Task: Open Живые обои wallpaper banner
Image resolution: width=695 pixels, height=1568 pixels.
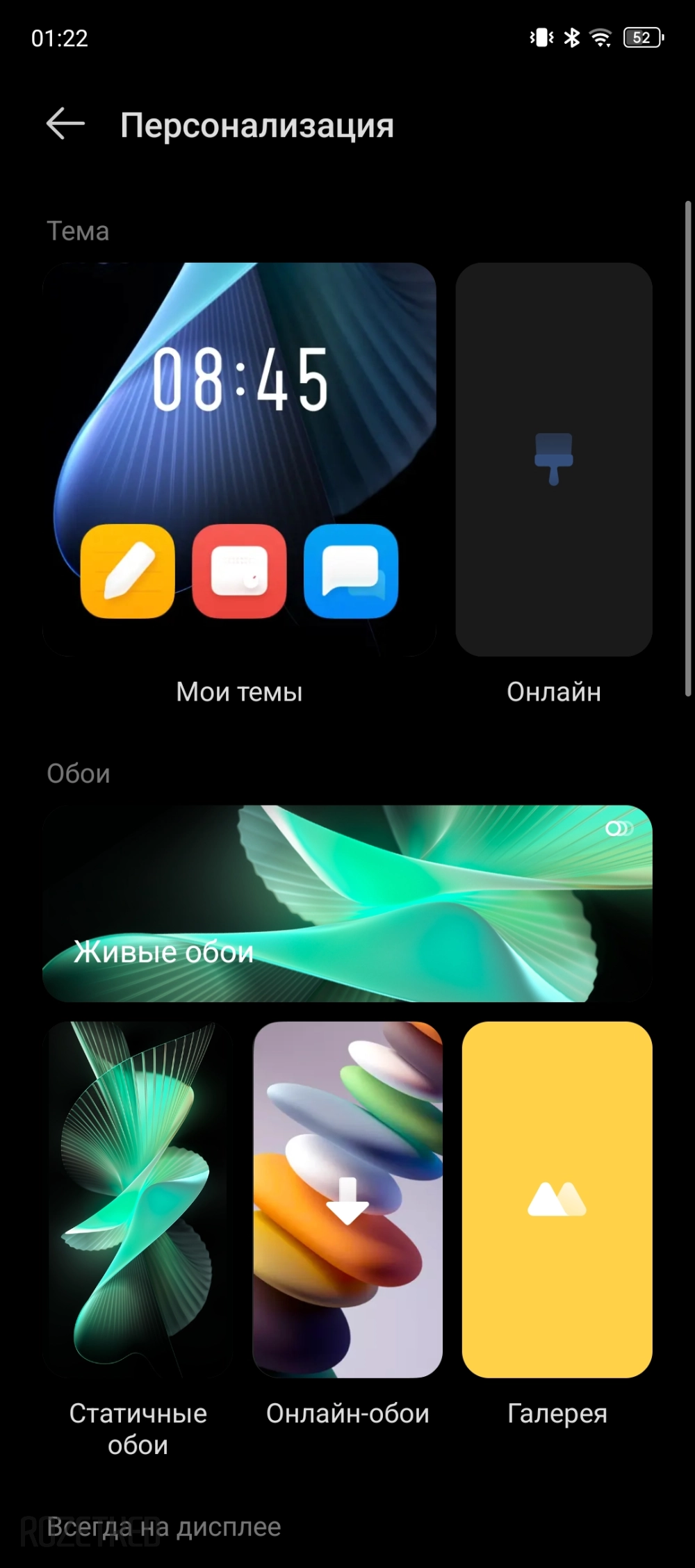Action: pyautogui.click(x=347, y=903)
